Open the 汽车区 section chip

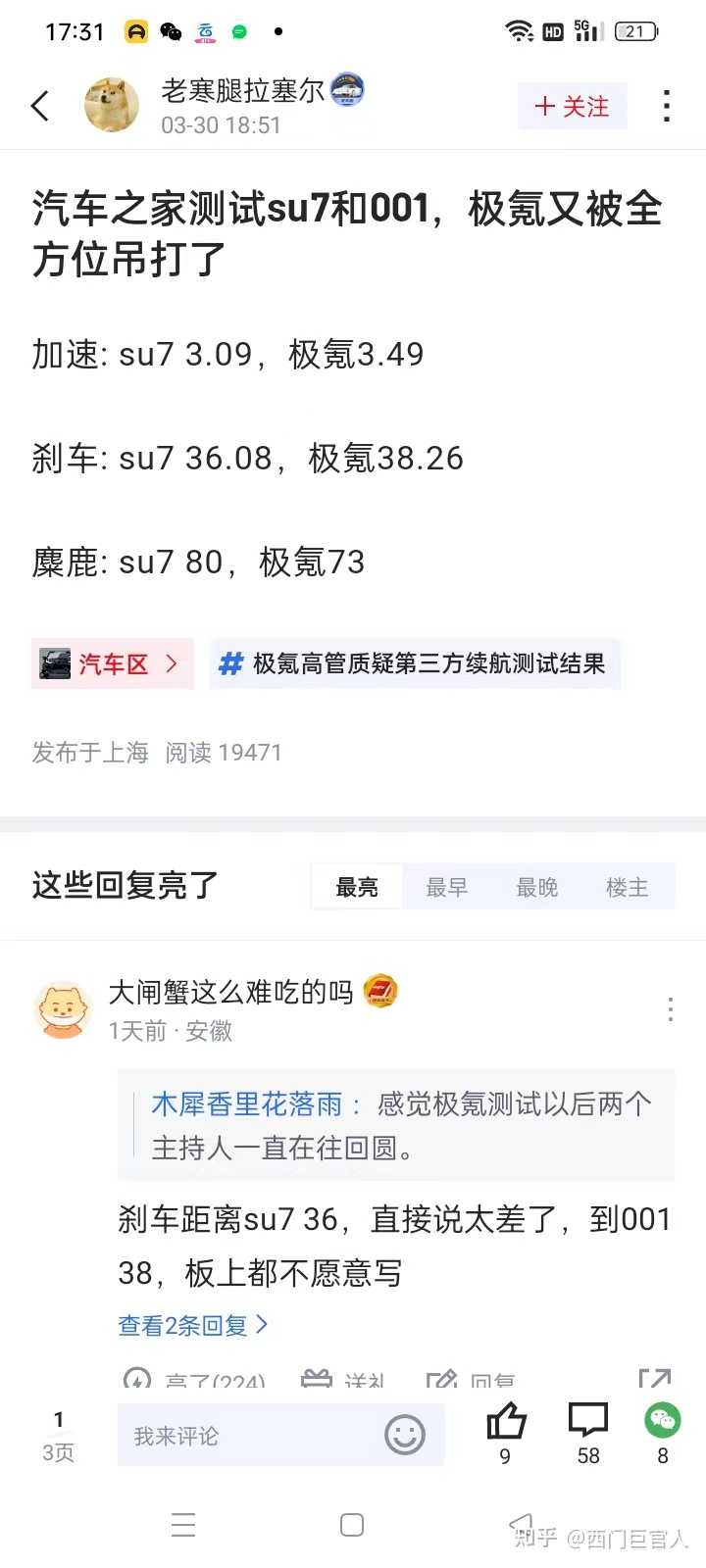tap(112, 663)
